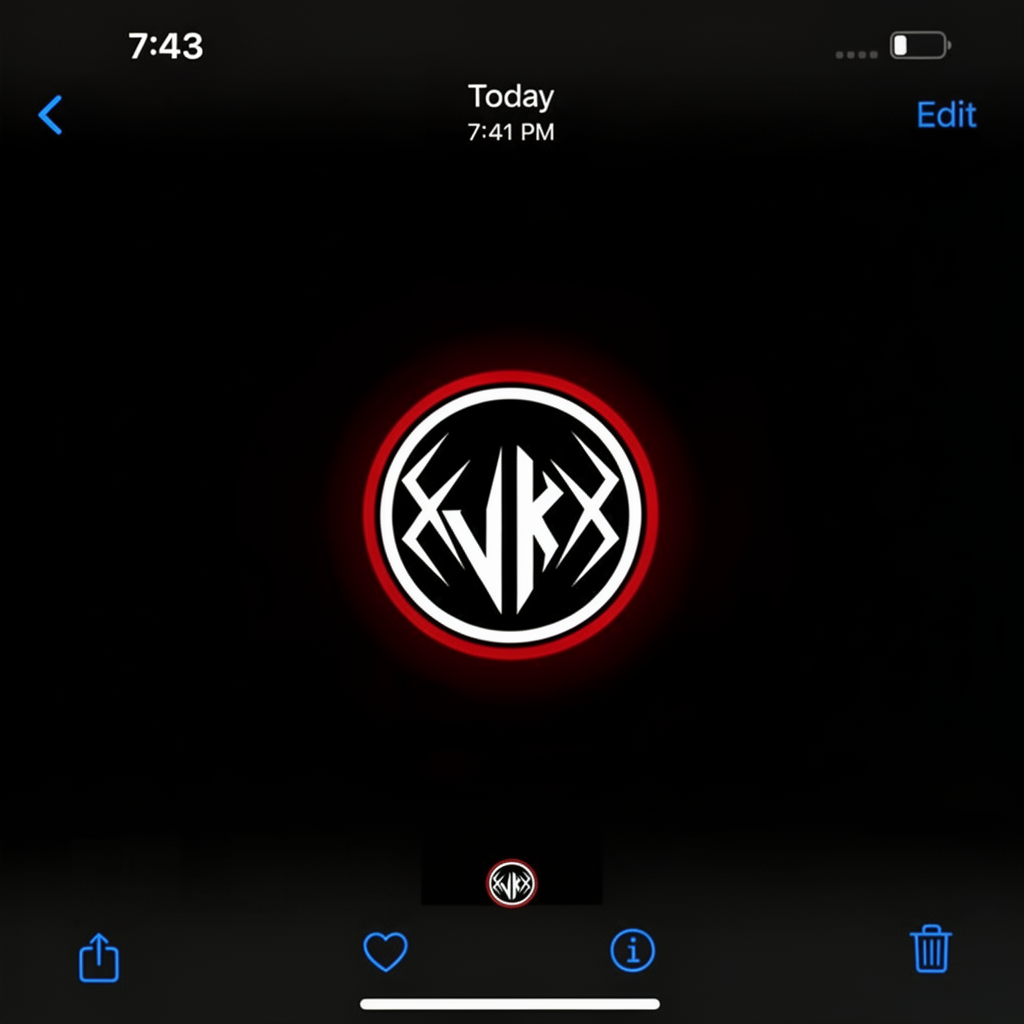Viewport: 1024px width, 1024px height.
Task: Delete this photo with the trash icon
Action: pos(930,949)
